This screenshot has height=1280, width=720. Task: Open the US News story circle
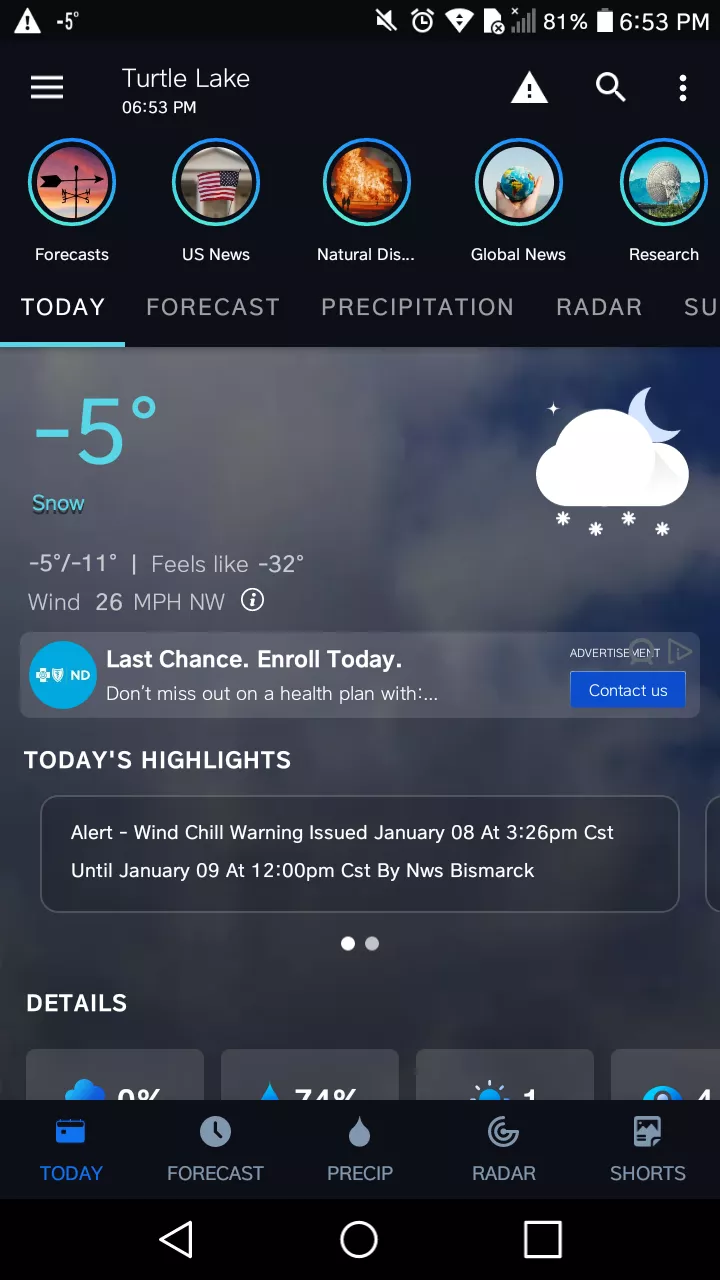[x=216, y=184]
